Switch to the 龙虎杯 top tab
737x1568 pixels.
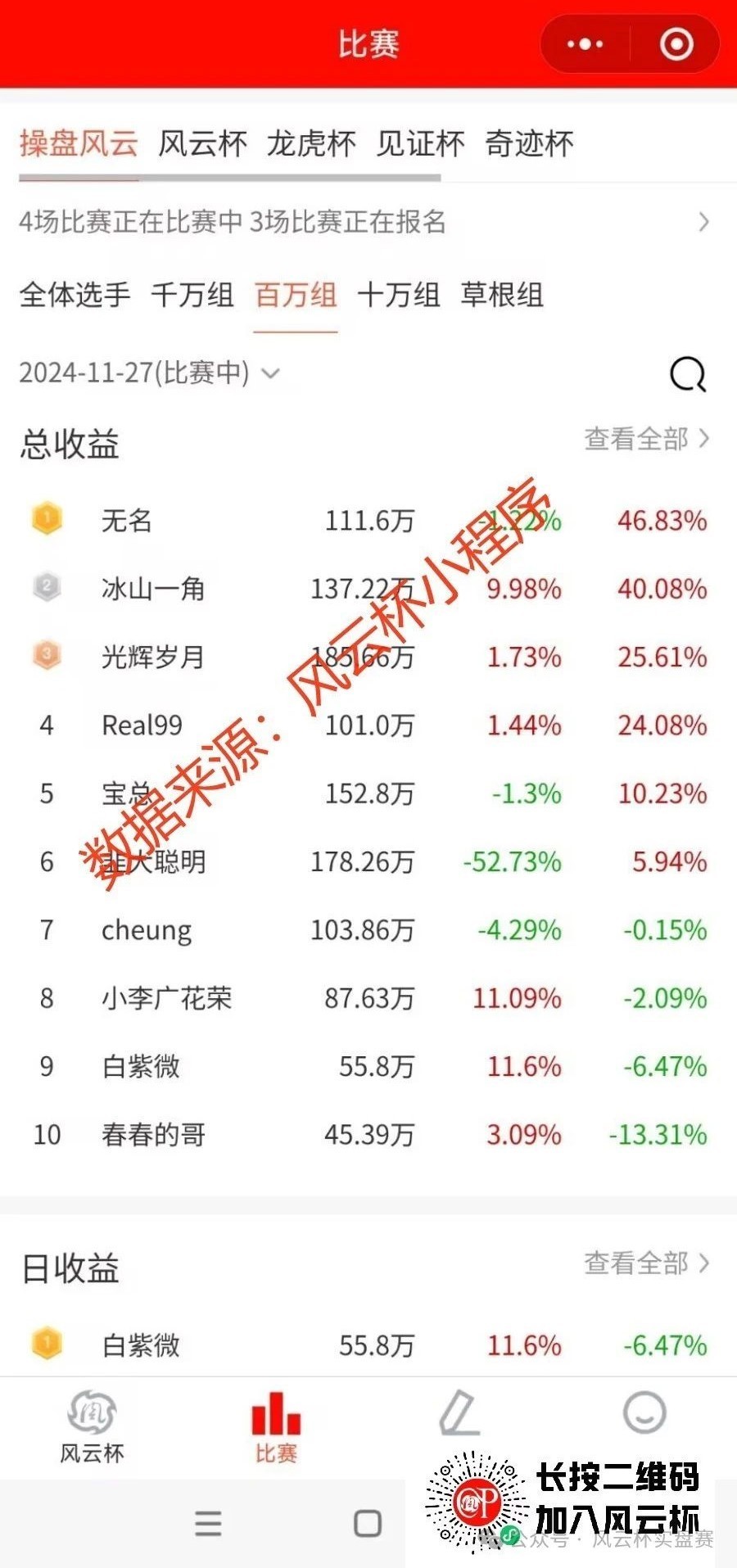311,144
